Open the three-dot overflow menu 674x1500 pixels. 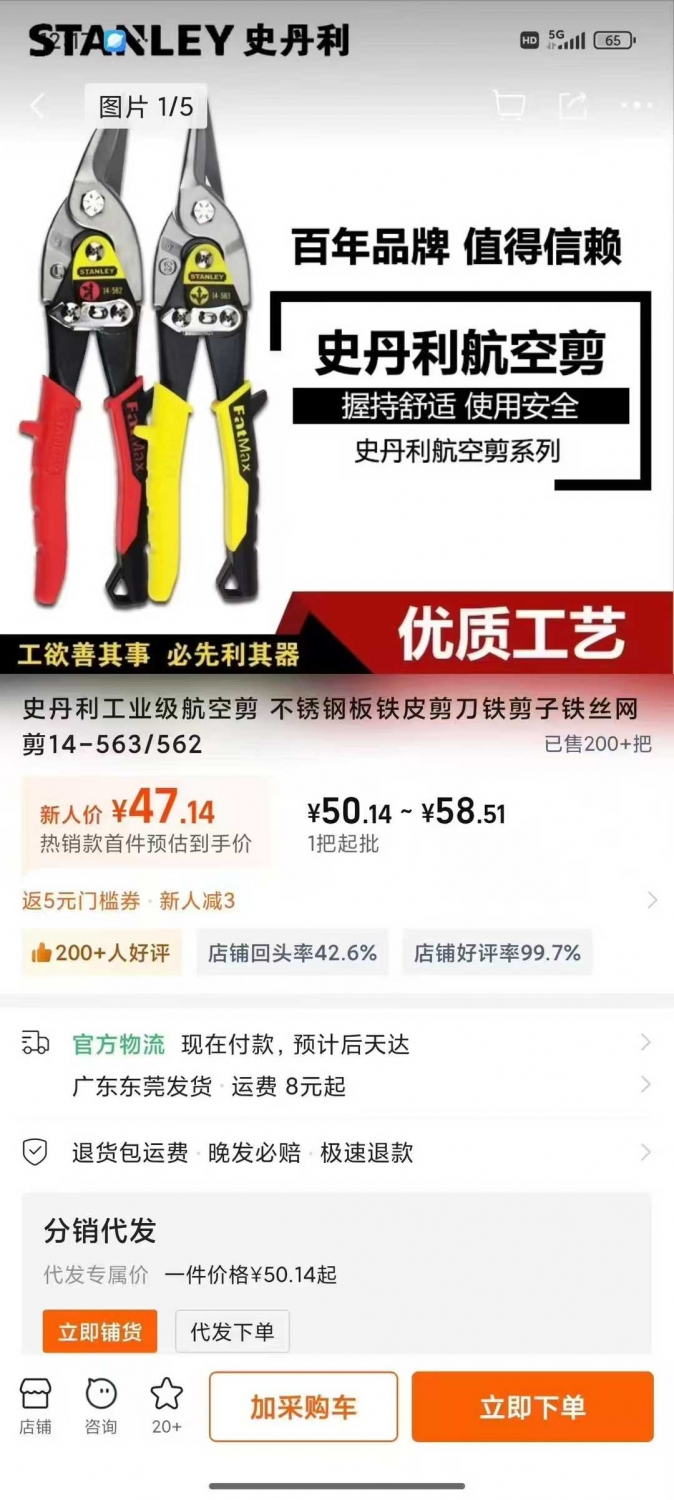pos(637,105)
